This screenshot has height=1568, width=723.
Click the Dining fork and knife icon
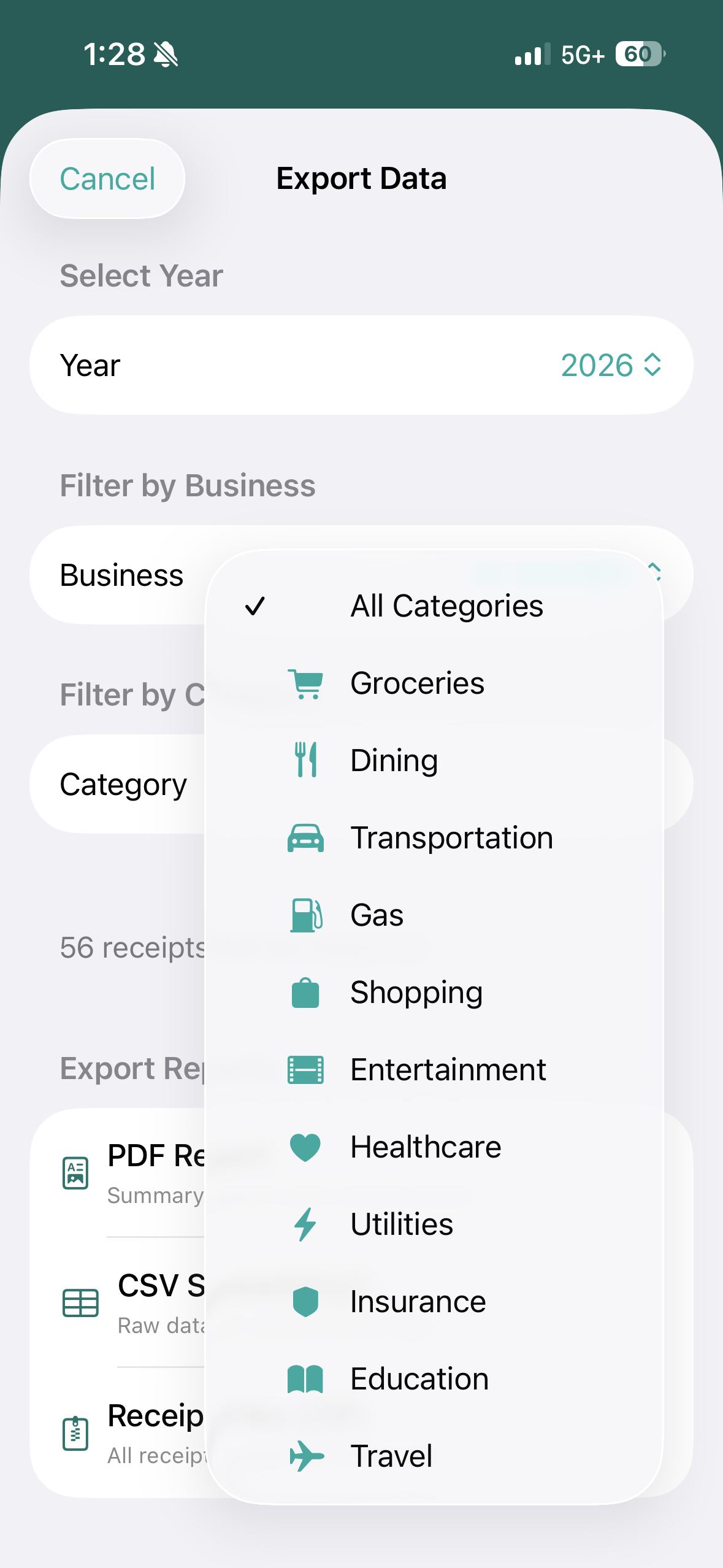tap(307, 761)
